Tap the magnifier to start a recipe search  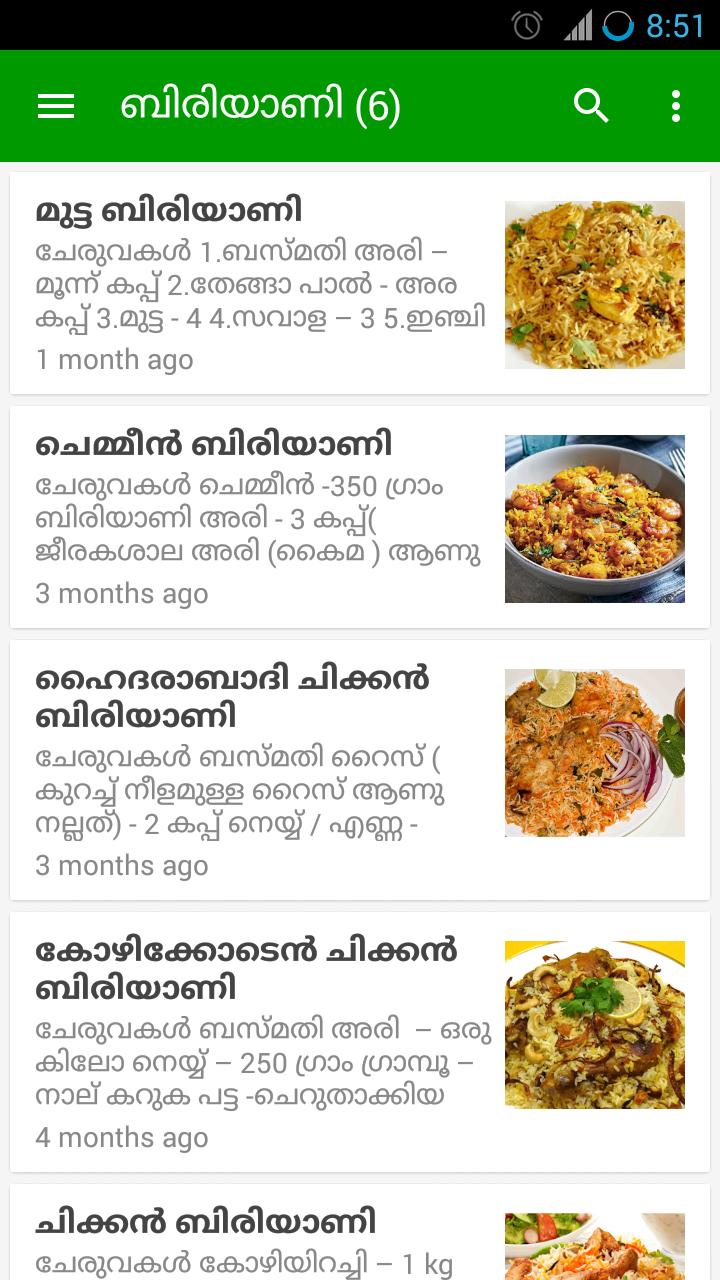point(589,105)
